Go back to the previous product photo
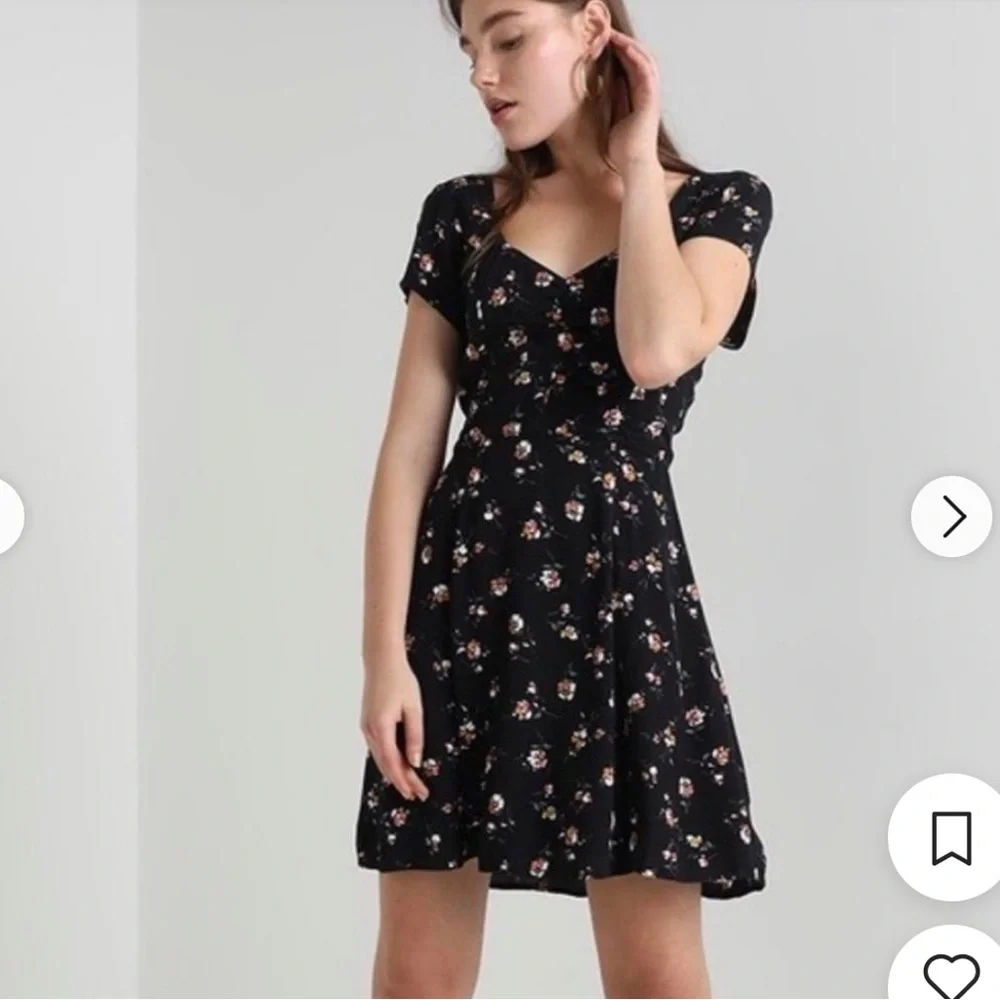Image resolution: width=1000 pixels, height=1000 pixels. [8, 516]
